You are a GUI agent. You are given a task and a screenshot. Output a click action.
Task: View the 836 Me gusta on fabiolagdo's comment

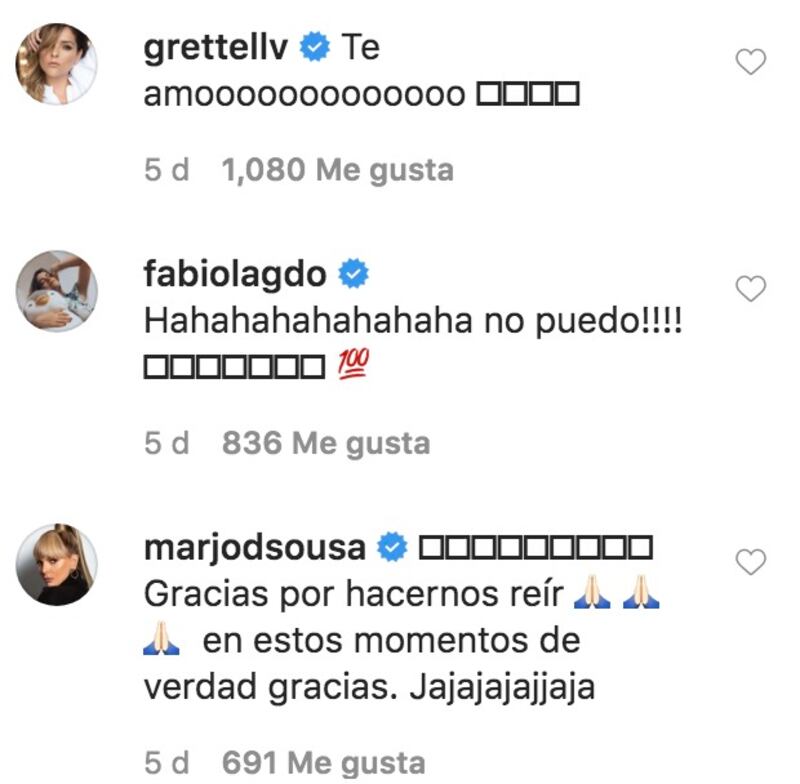pos(325,443)
